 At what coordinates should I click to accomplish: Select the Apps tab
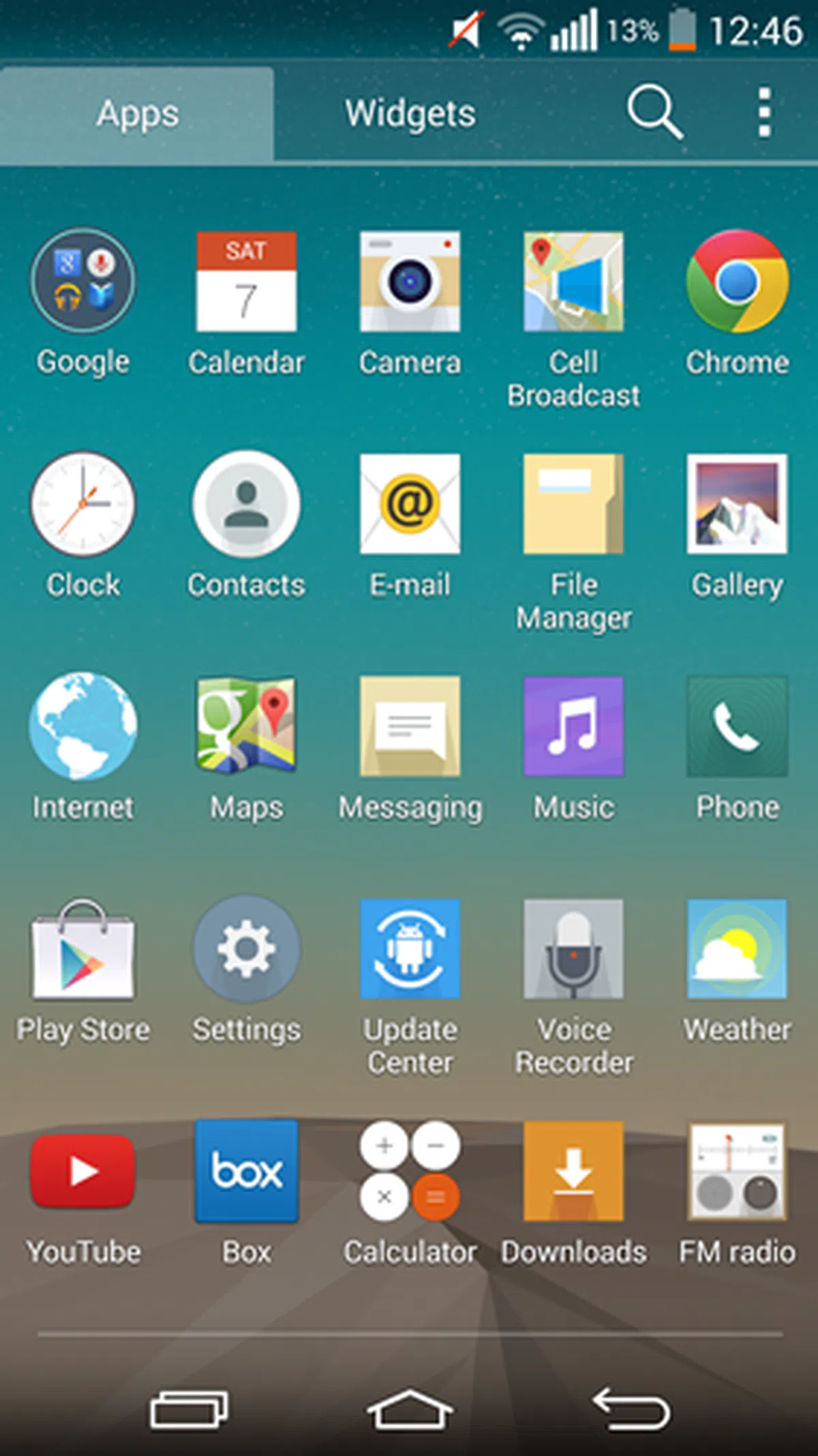point(137,114)
